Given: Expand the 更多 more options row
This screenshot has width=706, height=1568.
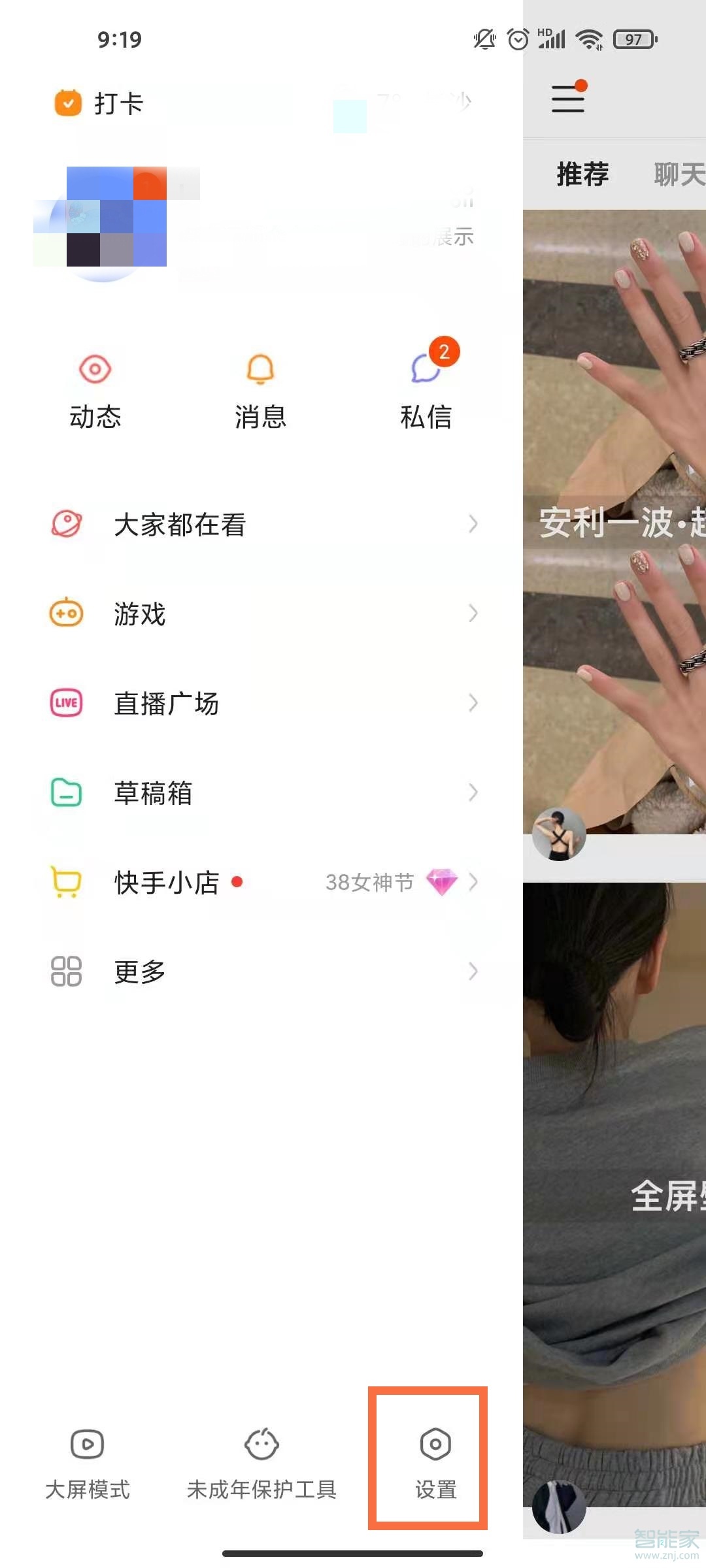Looking at the screenshot, I should 261,972.
